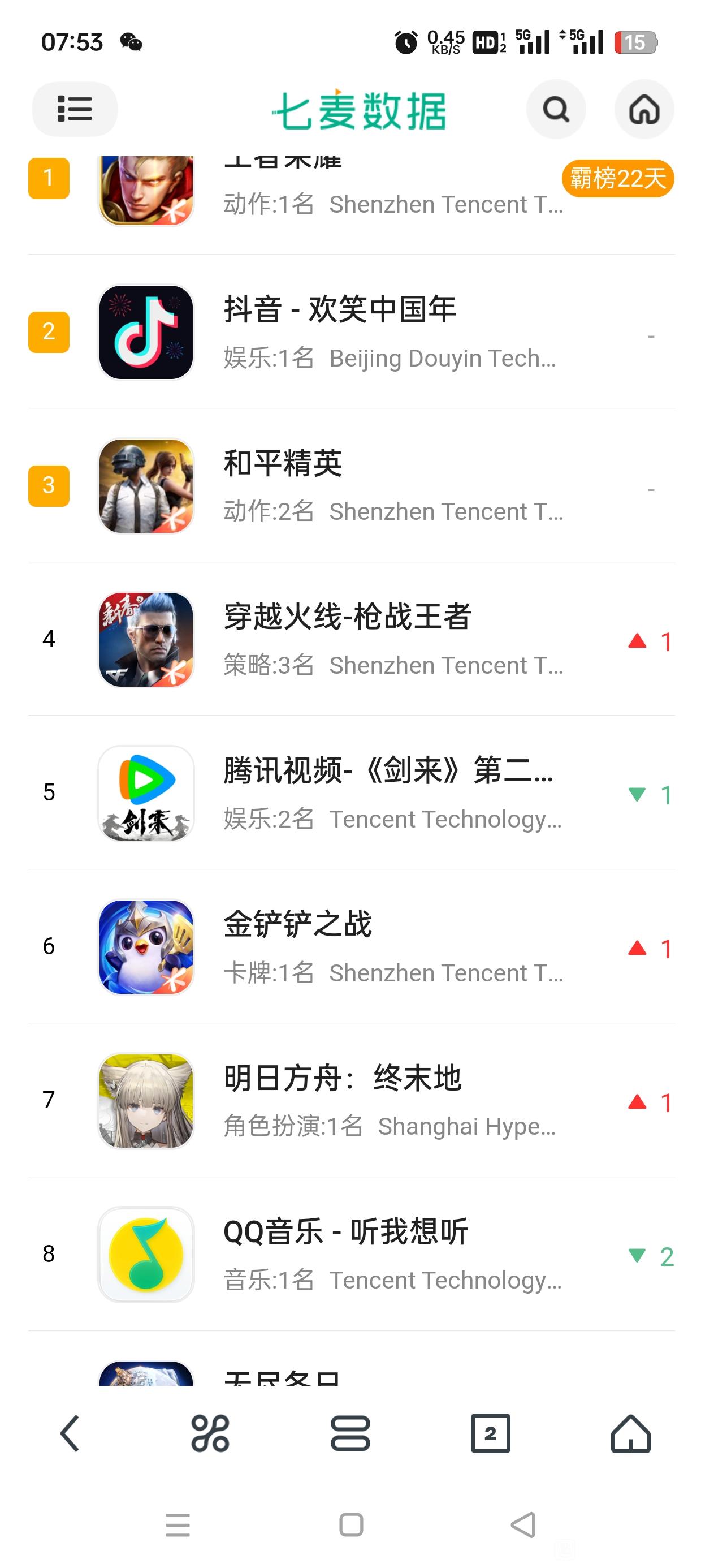The height and width of the screenshot is (1568, 701).
Task: Open the browser four-circle menu
Action: pos(210,1433)
